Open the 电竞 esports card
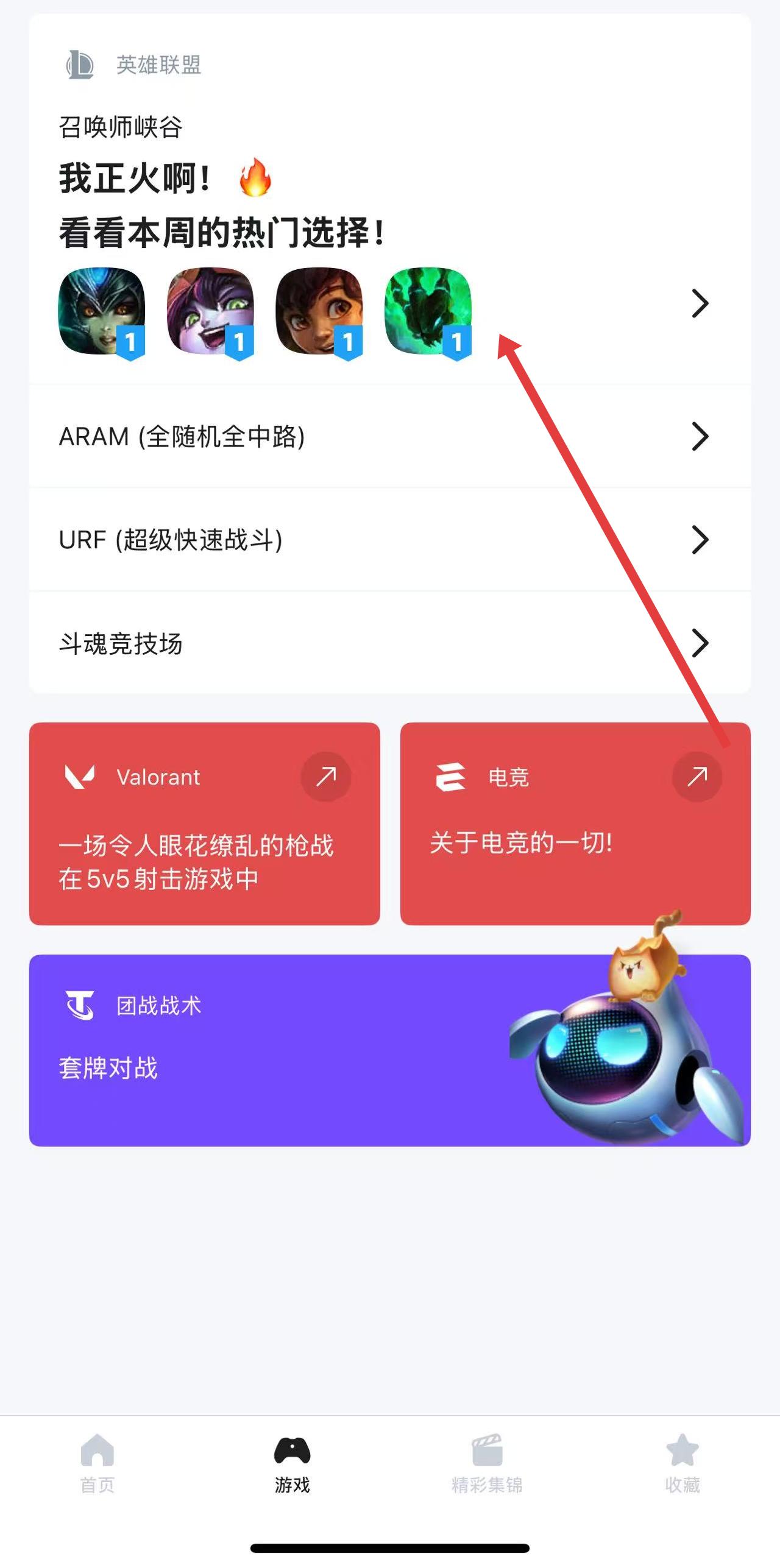Screen dimensions: 780x1568 click(x=575, y=824)
